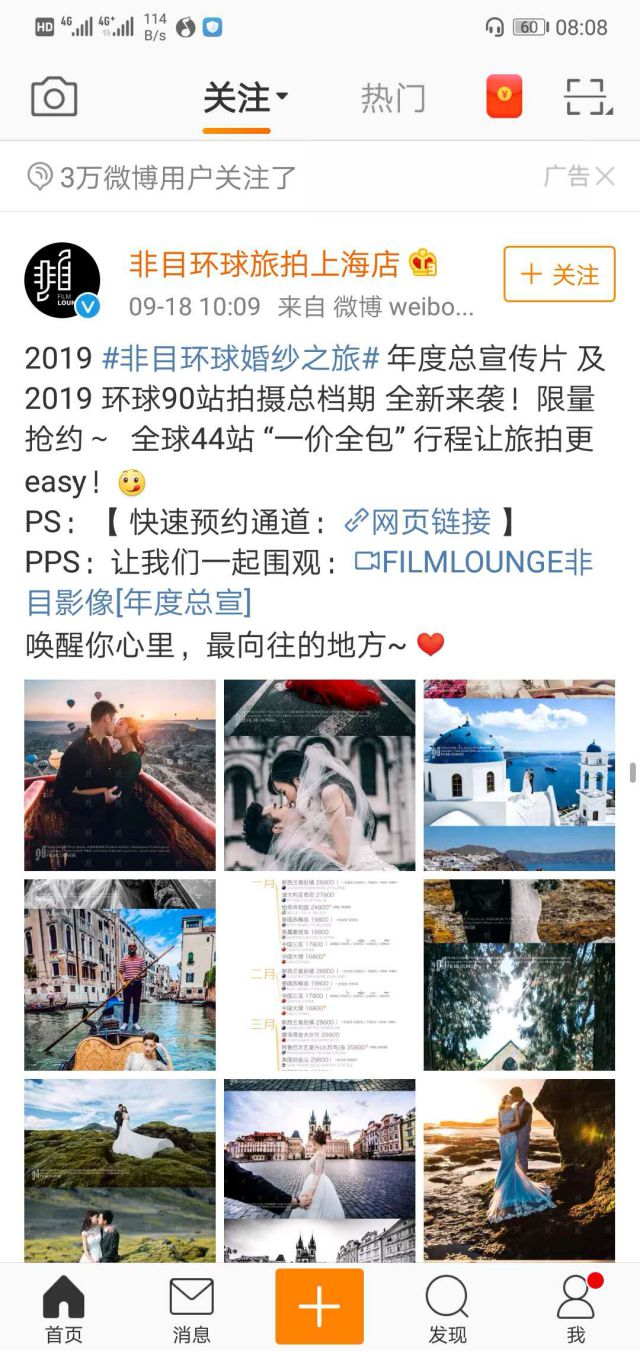Compose a new post with plus button
This screenshot has width=640, height=1351.
point(319,1306)
